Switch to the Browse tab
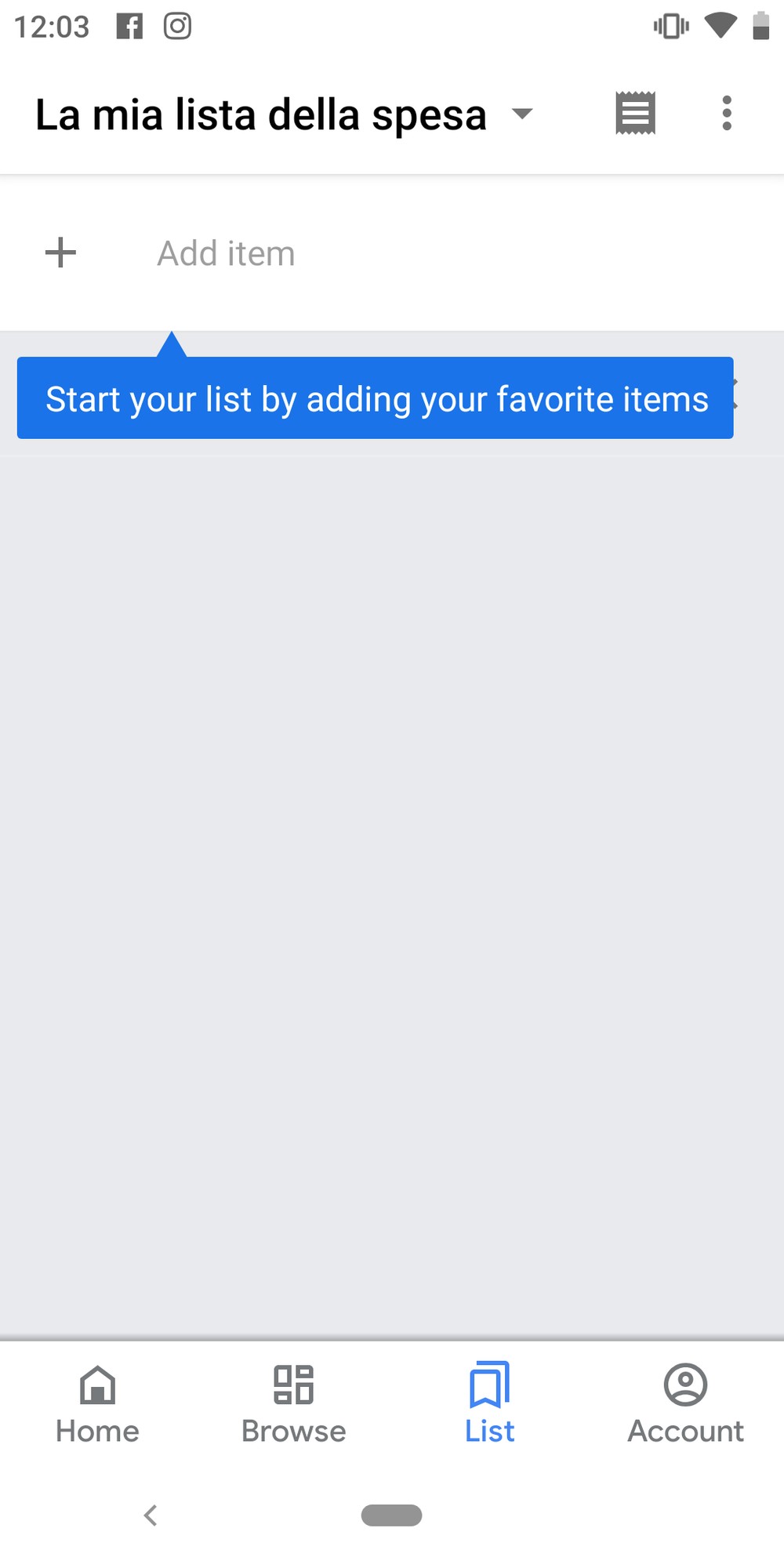The width and height of the screenshot is (784, 1568). (293, 1404)
